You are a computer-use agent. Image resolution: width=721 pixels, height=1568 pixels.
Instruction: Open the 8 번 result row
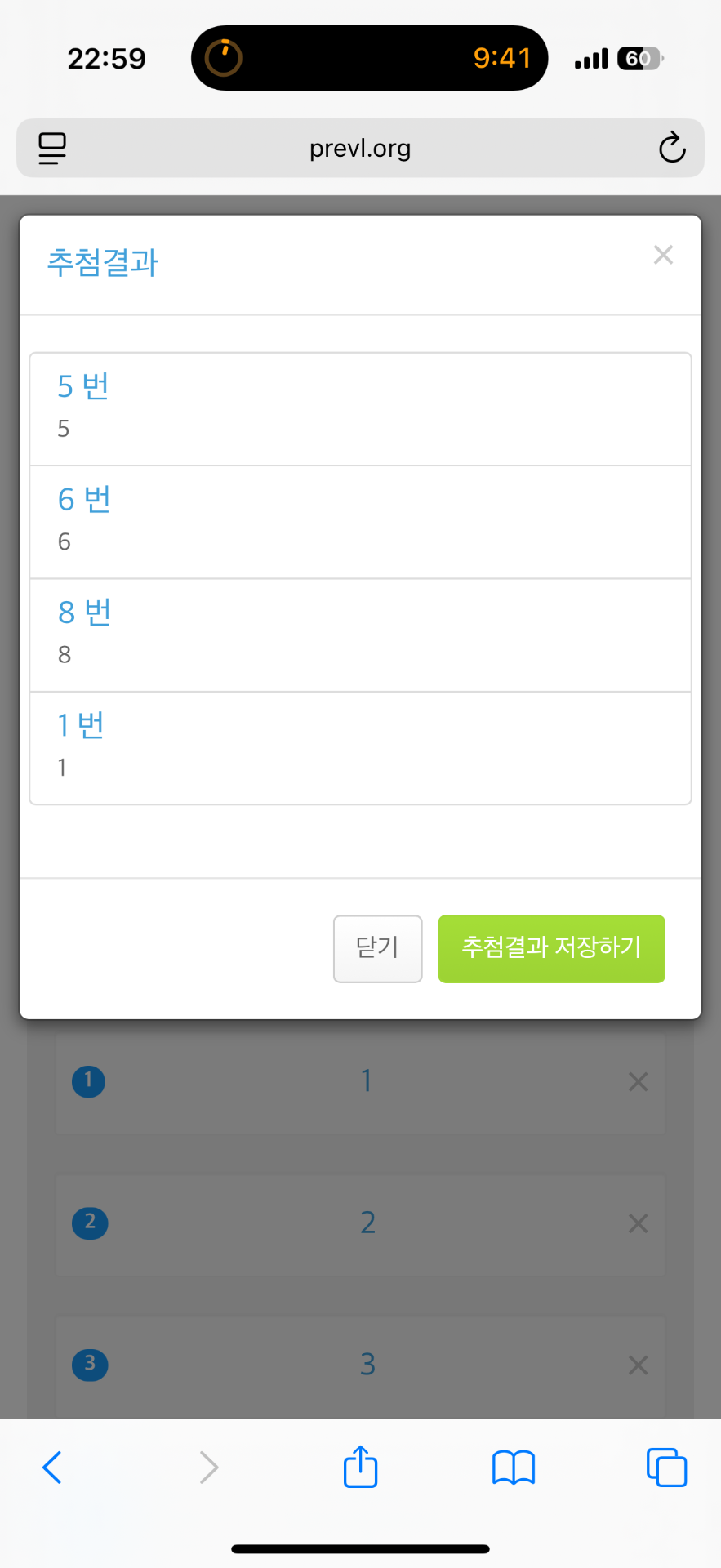coord(360,635)
